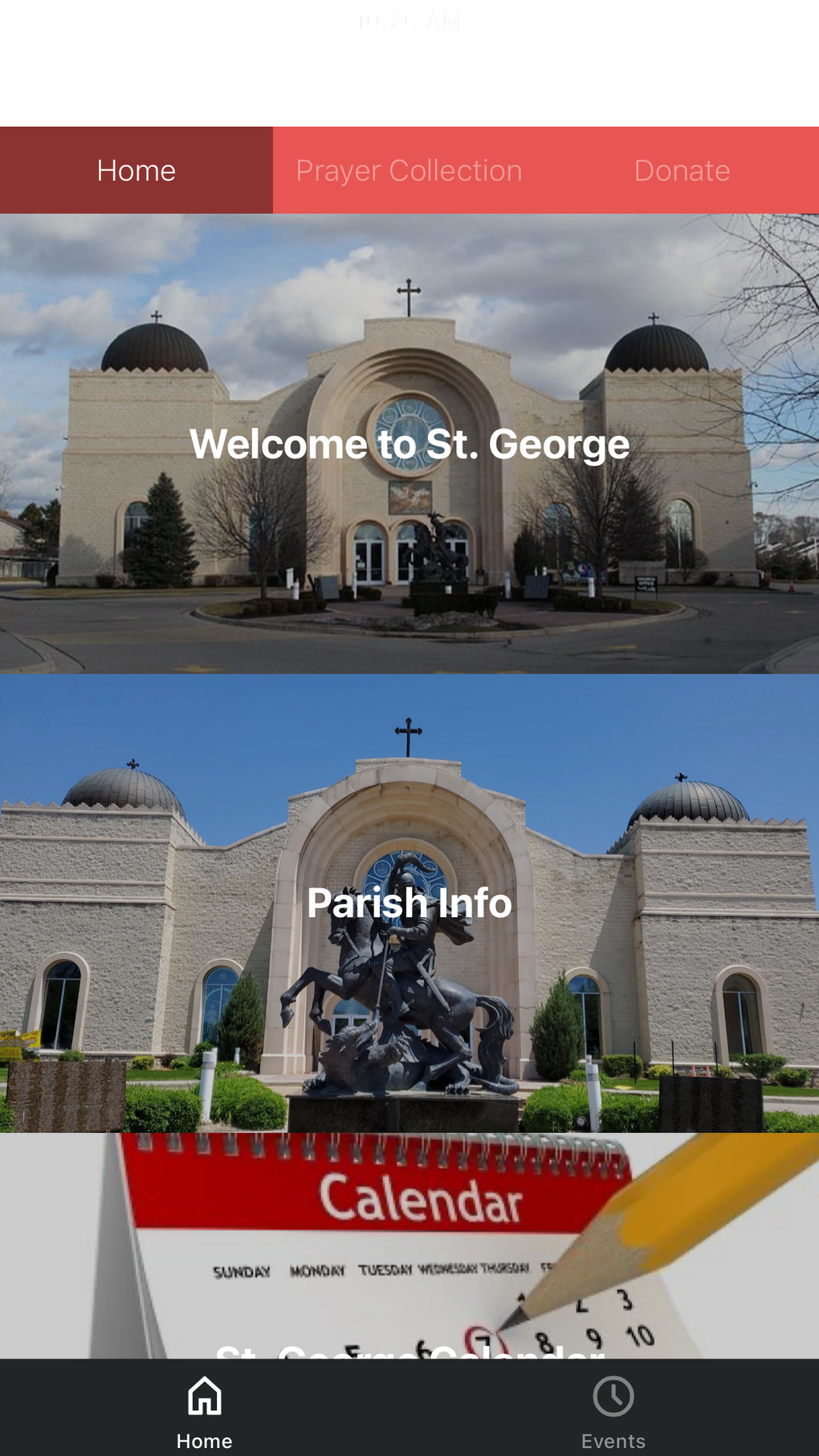
Task: Open the Donate tab
Action: 682,170
